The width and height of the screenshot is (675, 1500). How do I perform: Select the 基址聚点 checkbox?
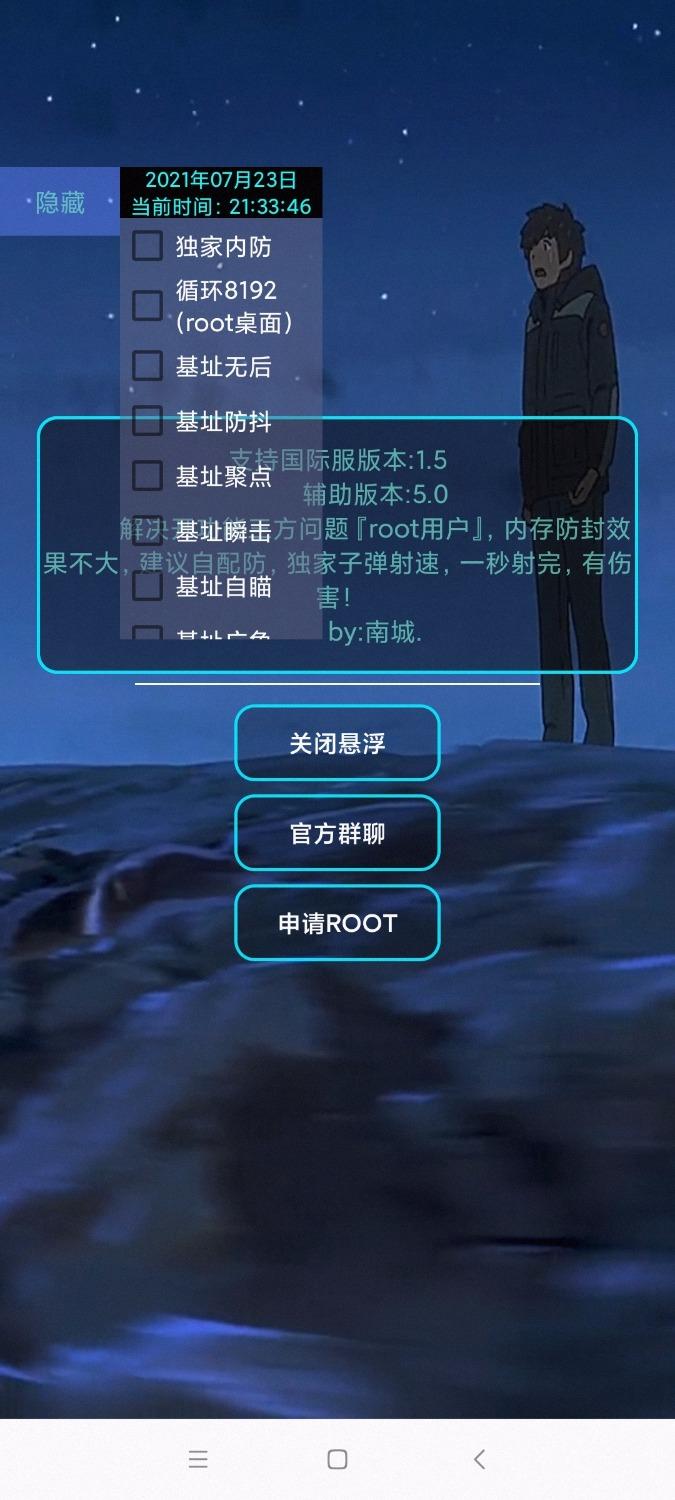tap(148, 476)
